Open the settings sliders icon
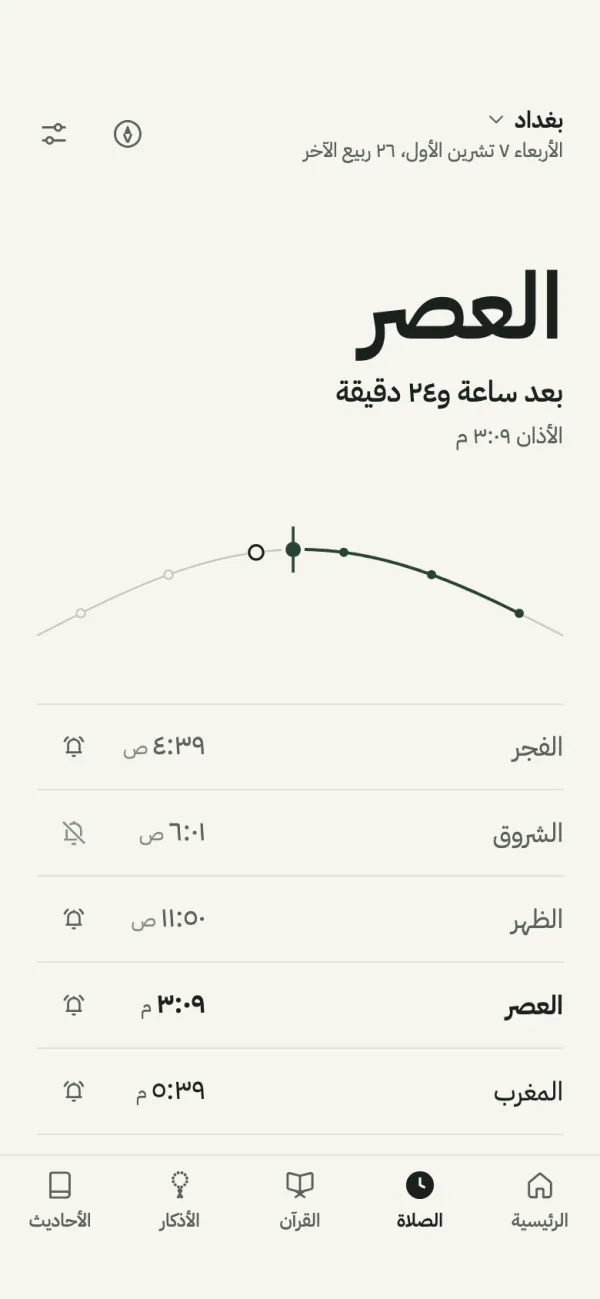This screenshot has width=600, height=1299. pyautogui.click(x=54, y=134)
